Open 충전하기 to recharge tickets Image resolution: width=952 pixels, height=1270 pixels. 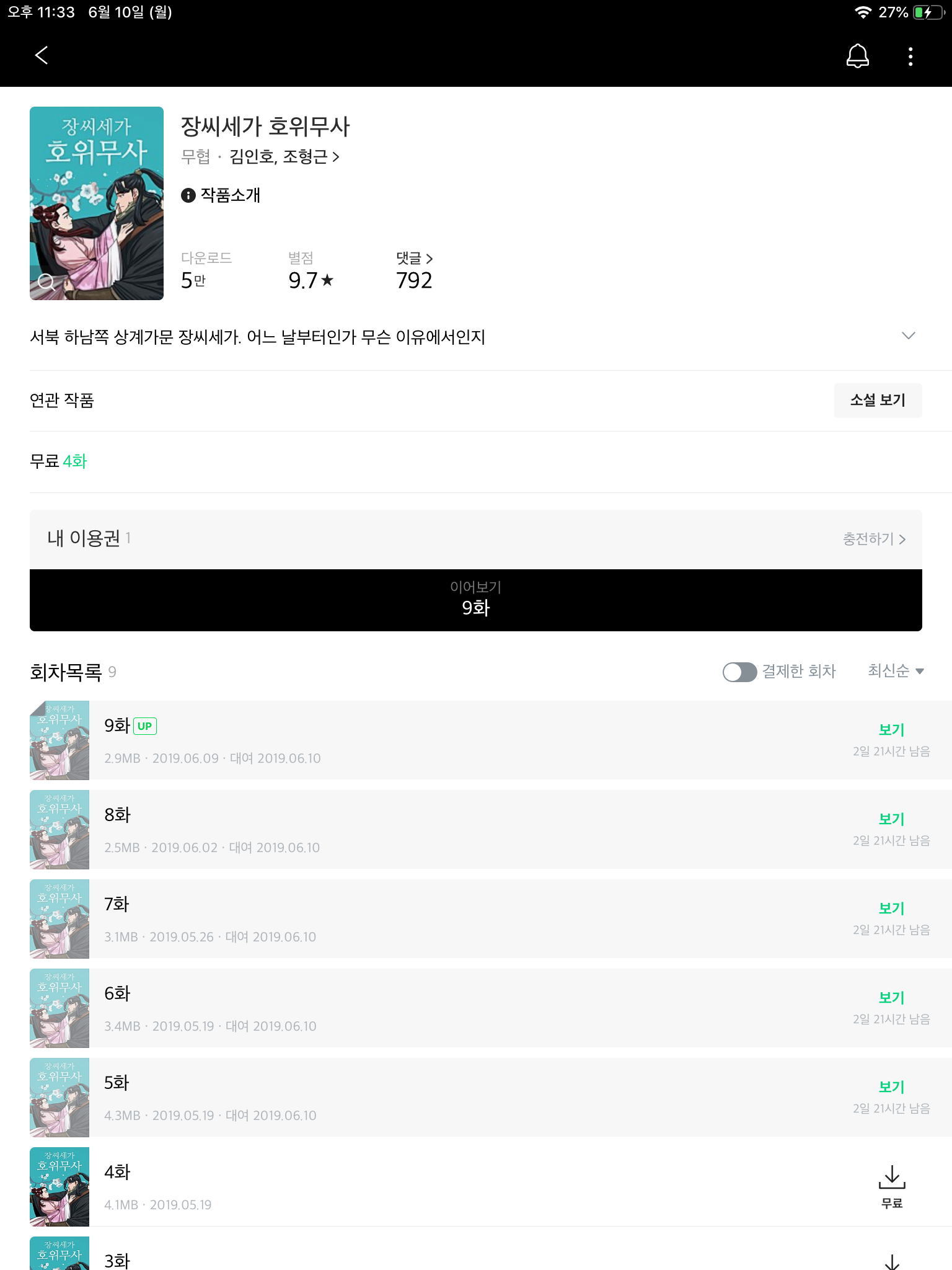pyautogui.click(x=874, y=539)
